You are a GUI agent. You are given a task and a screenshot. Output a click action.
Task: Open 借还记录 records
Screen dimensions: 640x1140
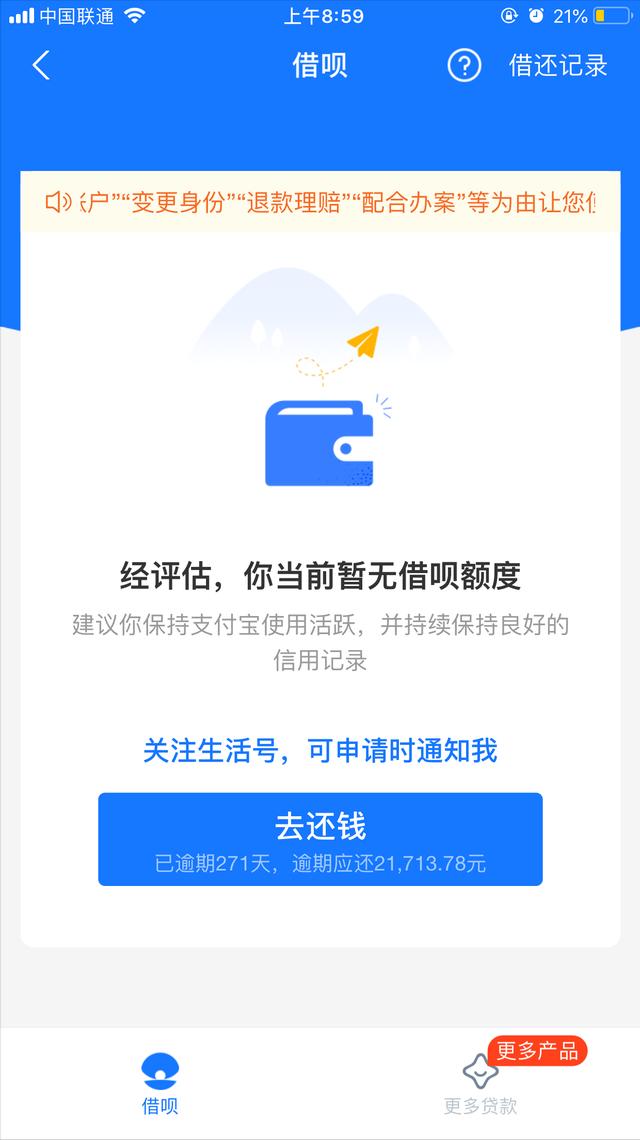[x=558, y=66]
